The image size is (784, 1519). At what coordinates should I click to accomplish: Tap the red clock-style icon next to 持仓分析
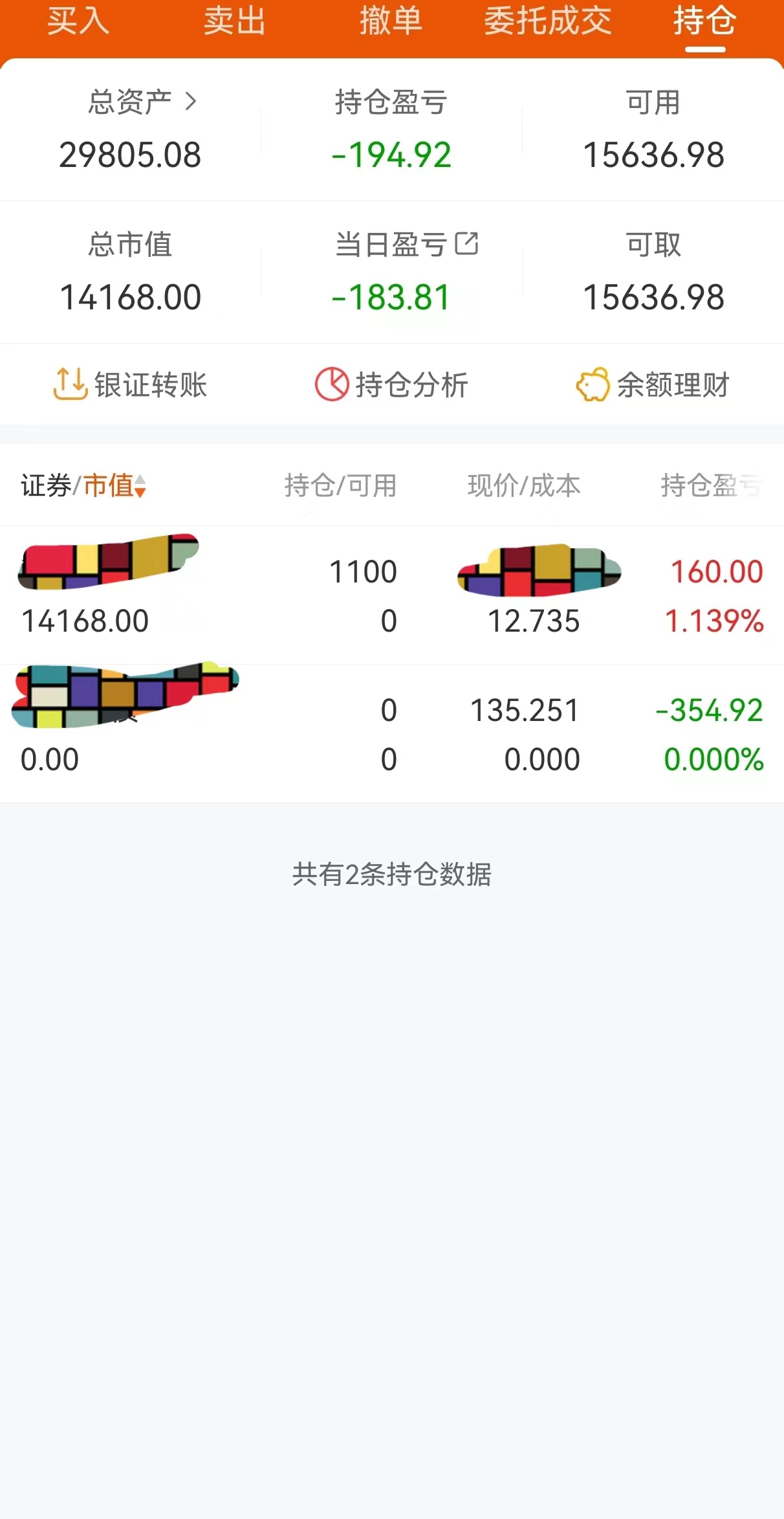[331, 384]
